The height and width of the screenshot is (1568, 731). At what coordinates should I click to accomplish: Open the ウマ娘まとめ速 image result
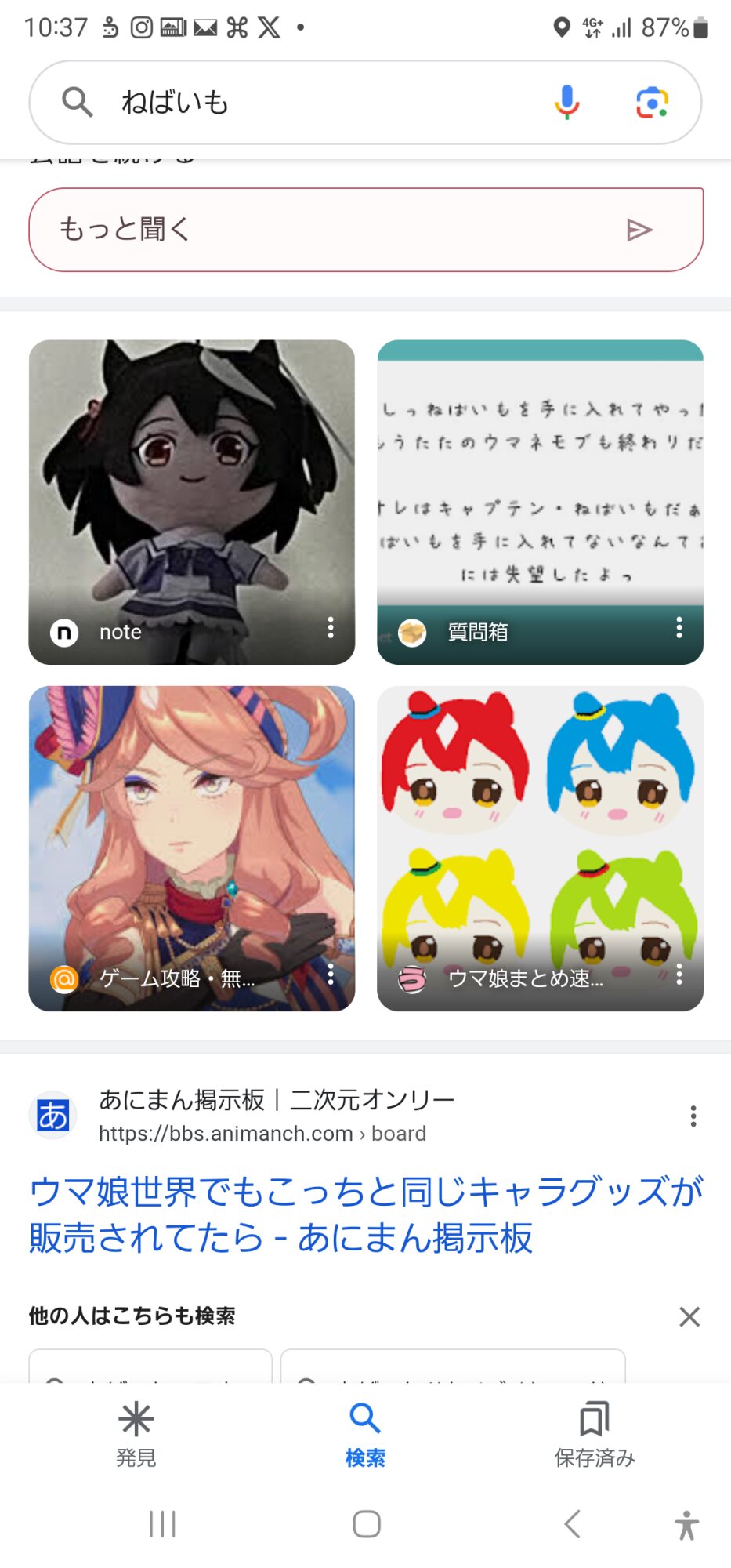click(x=540, y=848)
